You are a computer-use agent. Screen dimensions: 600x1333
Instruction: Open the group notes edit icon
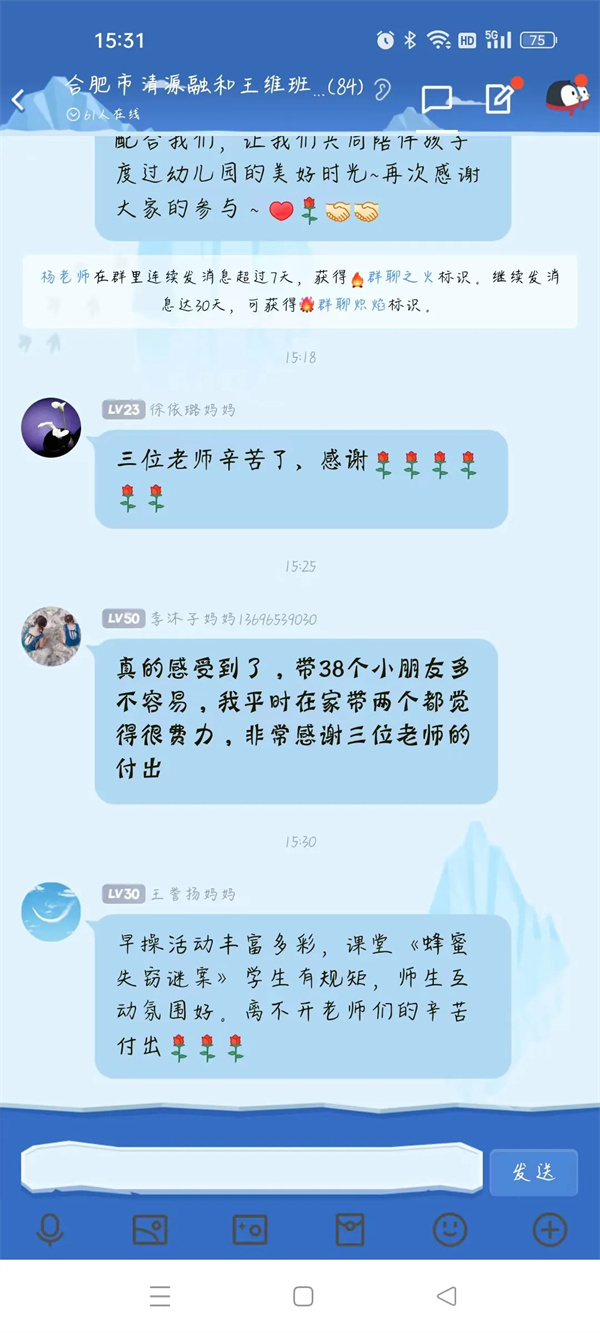pyautogui.click(x=499, y=99)
